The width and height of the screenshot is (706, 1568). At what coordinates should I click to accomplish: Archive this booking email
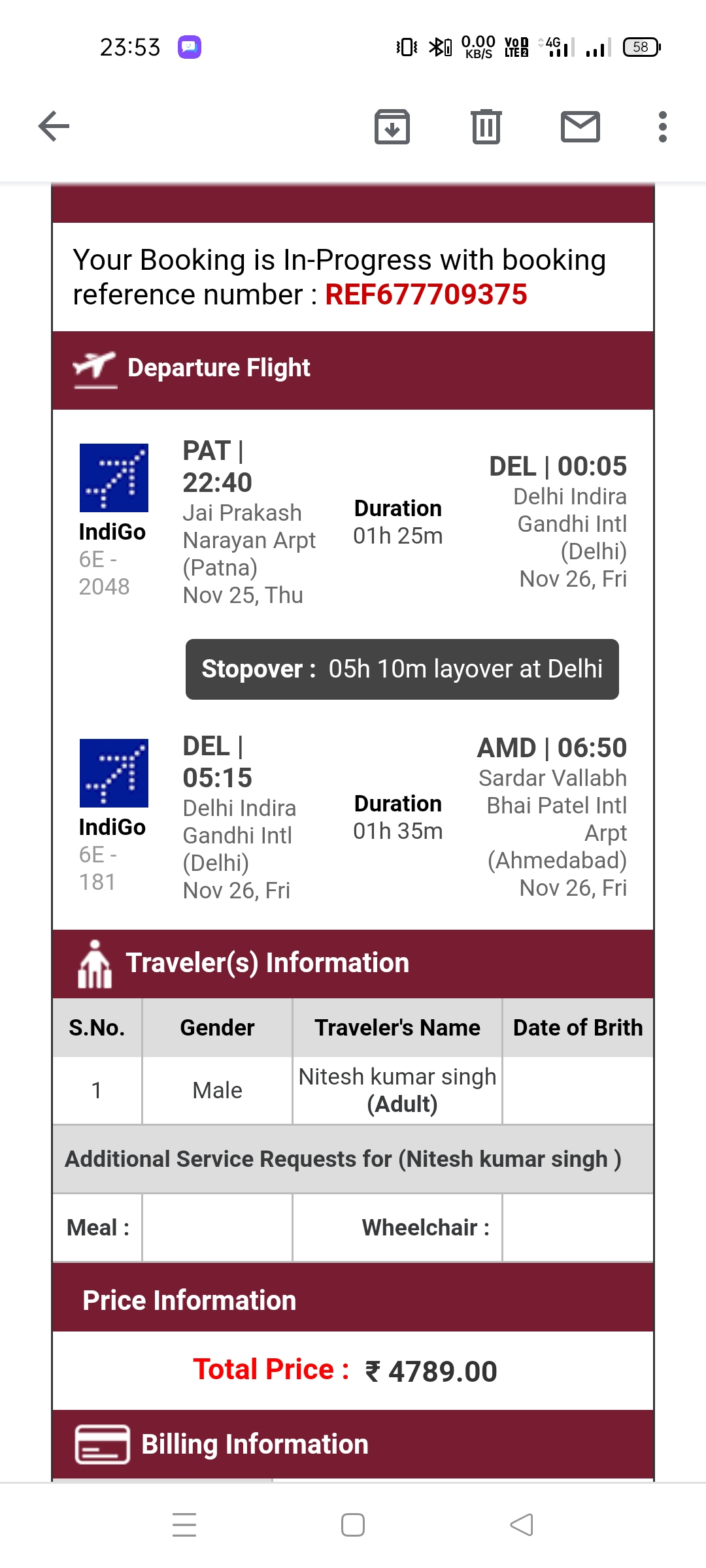(x=392, y=126)
